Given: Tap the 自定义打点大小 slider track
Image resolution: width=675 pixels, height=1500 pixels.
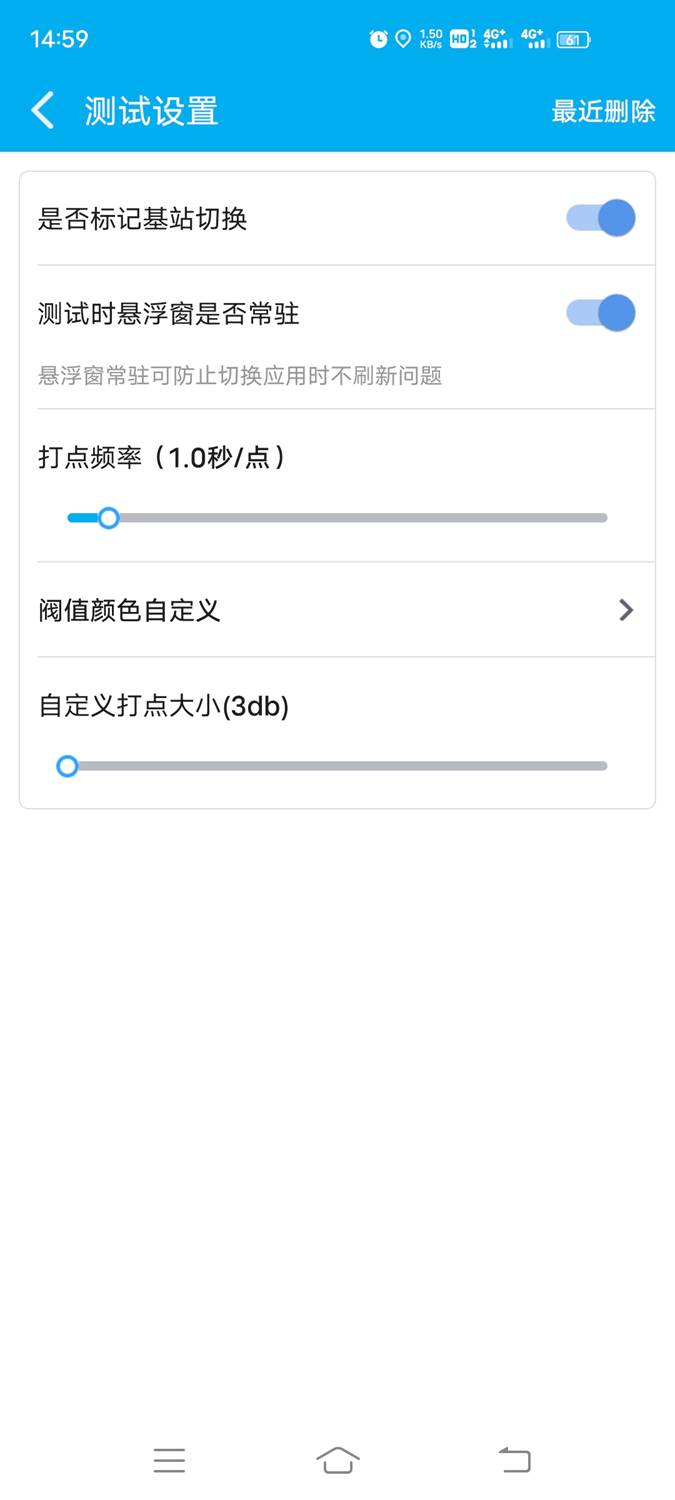Looking at the screenshot, I should point(337,766).
